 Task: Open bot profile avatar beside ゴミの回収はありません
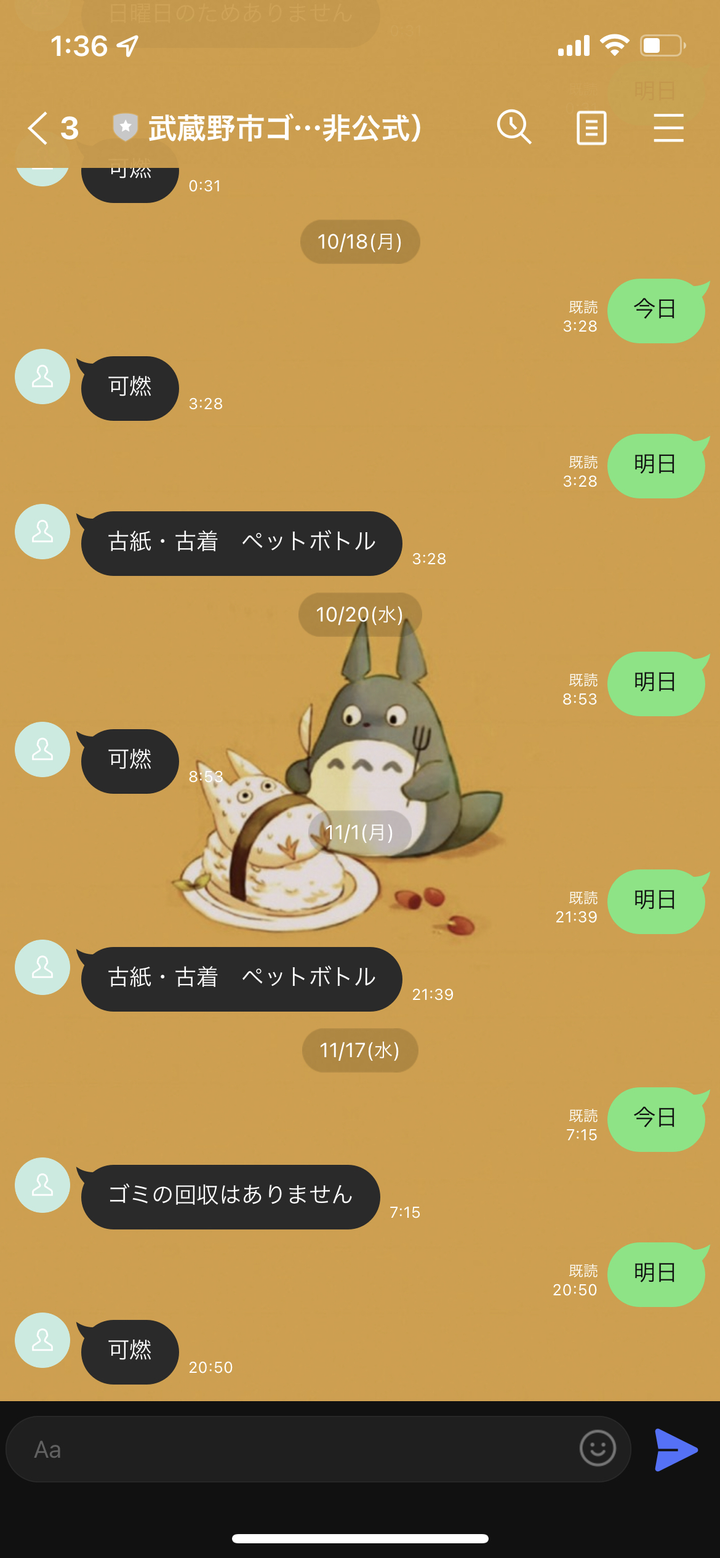click(x=43, y=1185)
